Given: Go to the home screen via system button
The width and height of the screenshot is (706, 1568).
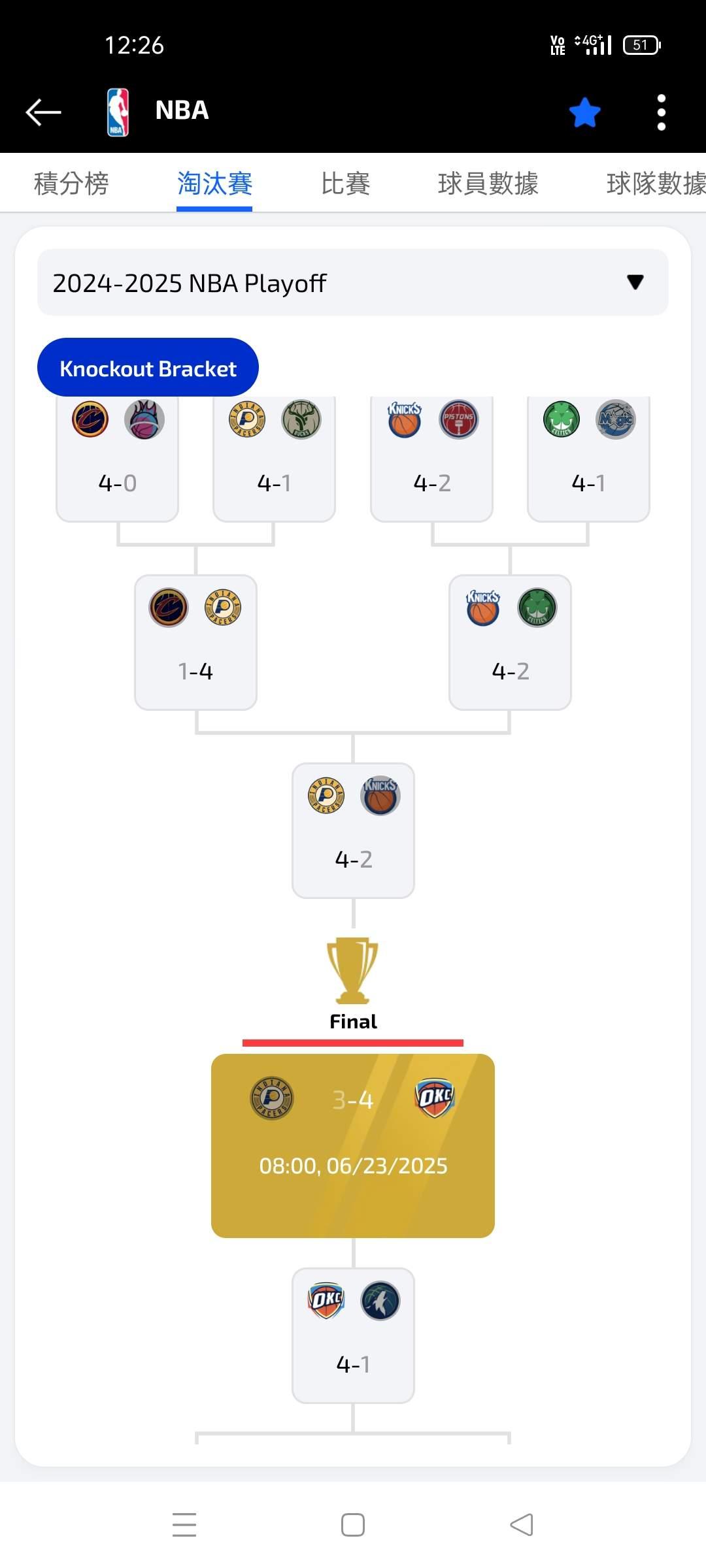Looking at the screenshot, I should [353, 1525].
